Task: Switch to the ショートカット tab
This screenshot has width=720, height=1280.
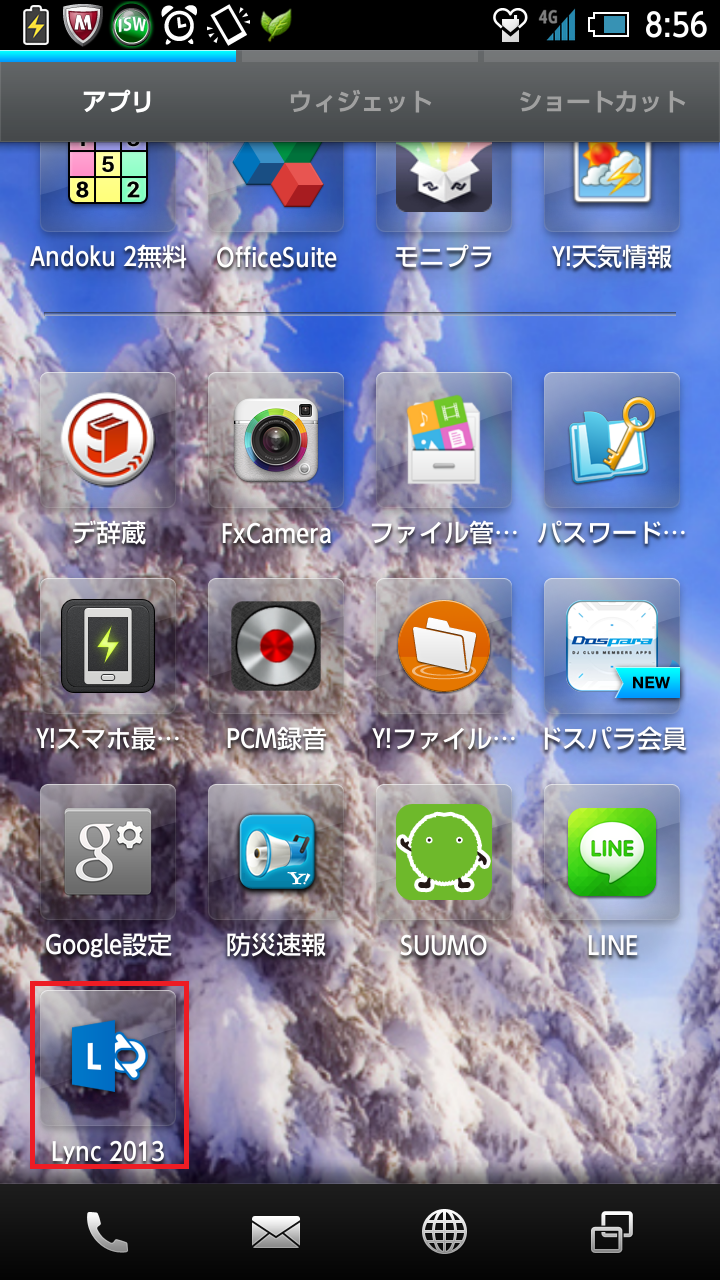Action: tap(602, 101)
